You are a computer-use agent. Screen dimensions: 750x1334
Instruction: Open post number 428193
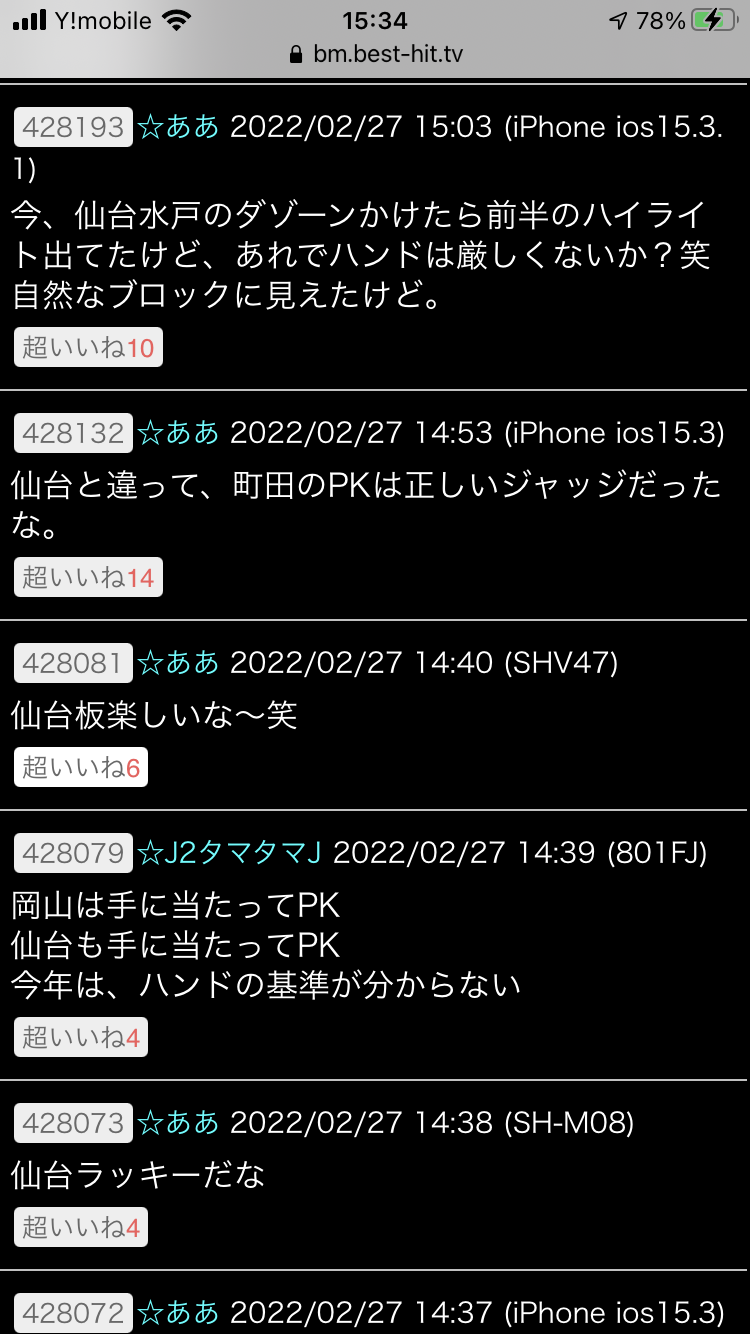pyautogui.click(x=73, y=127)
